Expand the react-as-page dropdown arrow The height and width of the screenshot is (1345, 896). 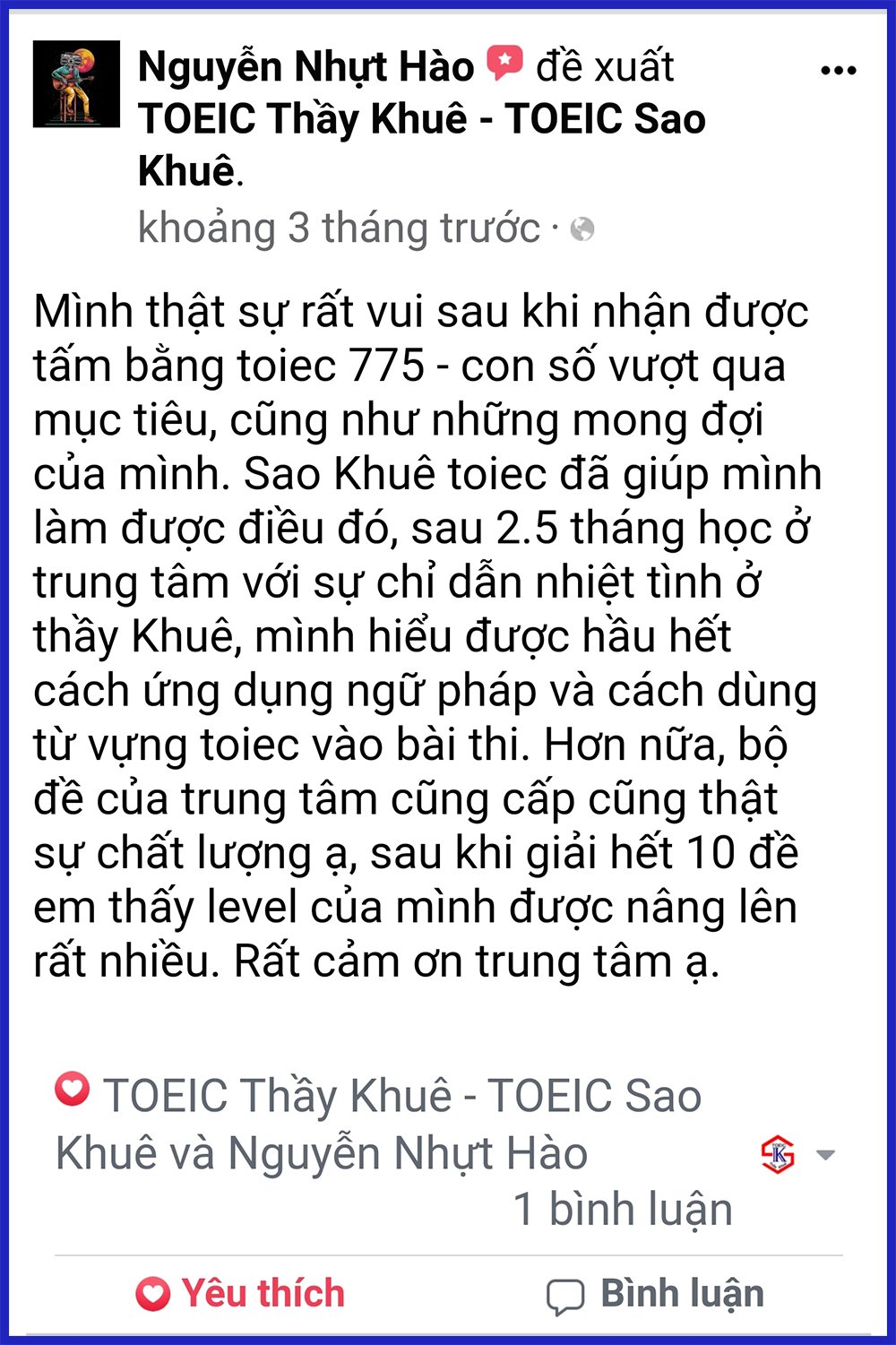coord(825,1155)
